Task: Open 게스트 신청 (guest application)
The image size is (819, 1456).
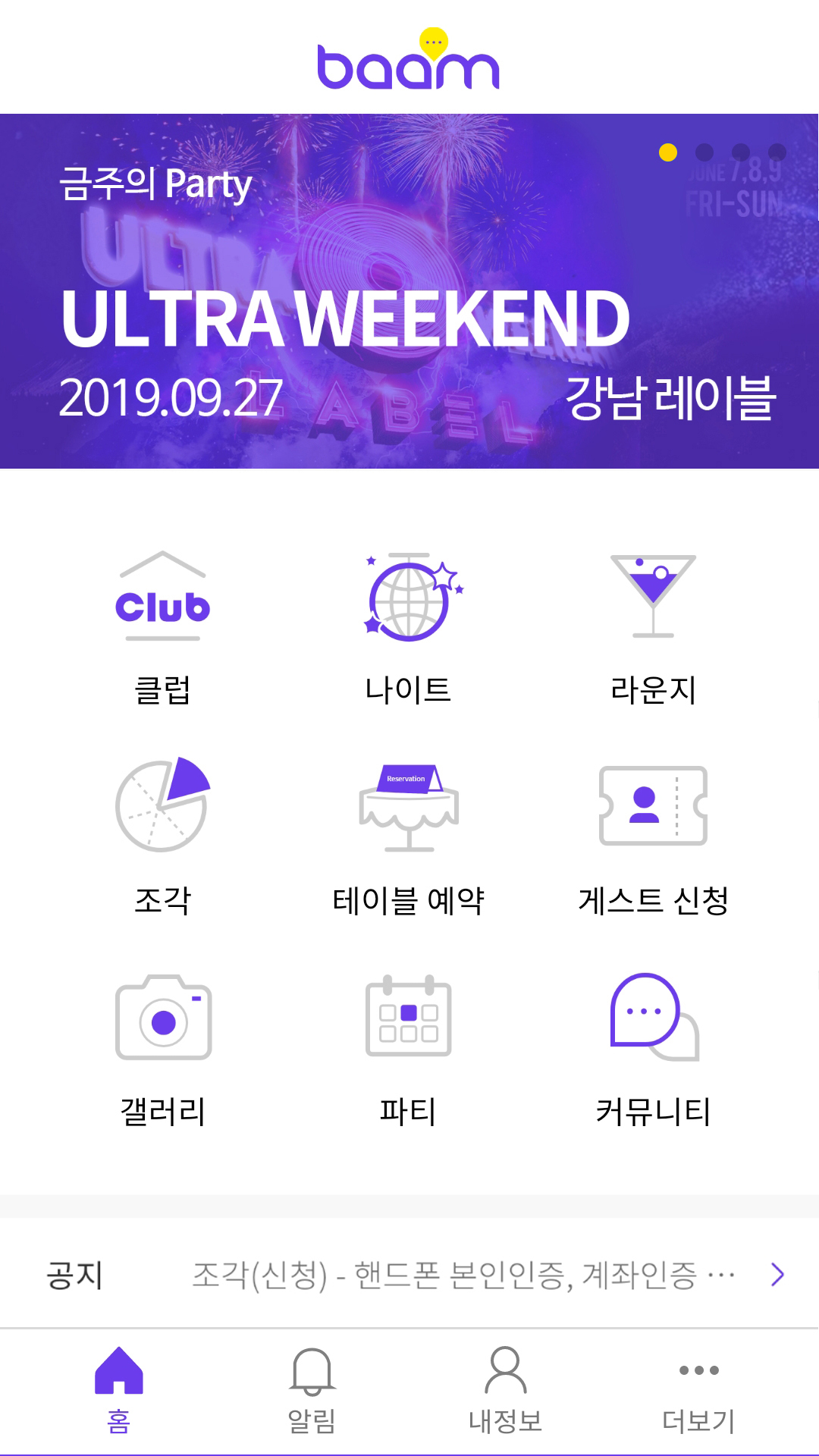Action: pyautogui.click(x=653, y=838)
